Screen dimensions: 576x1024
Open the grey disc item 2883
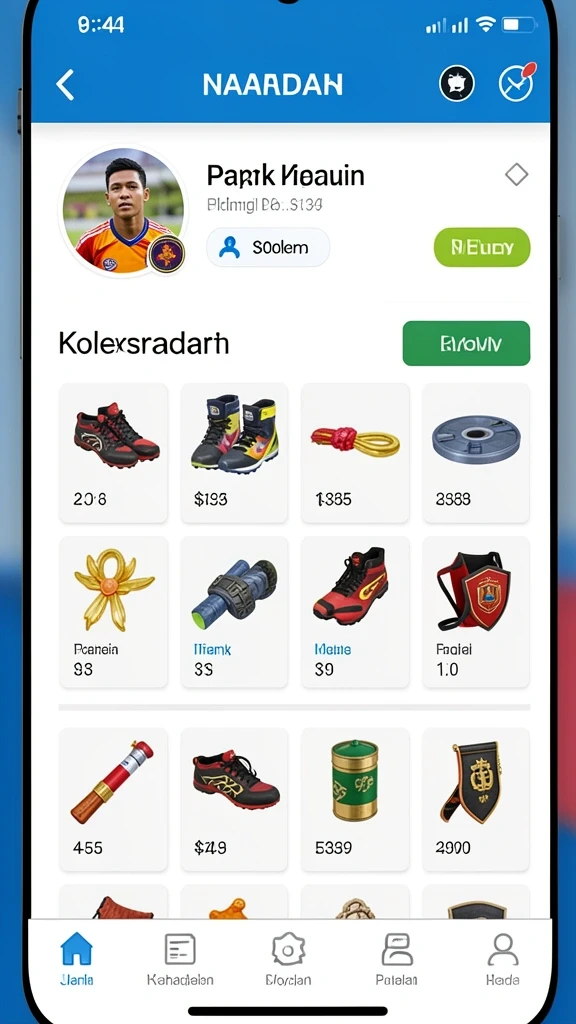point(476,453)
